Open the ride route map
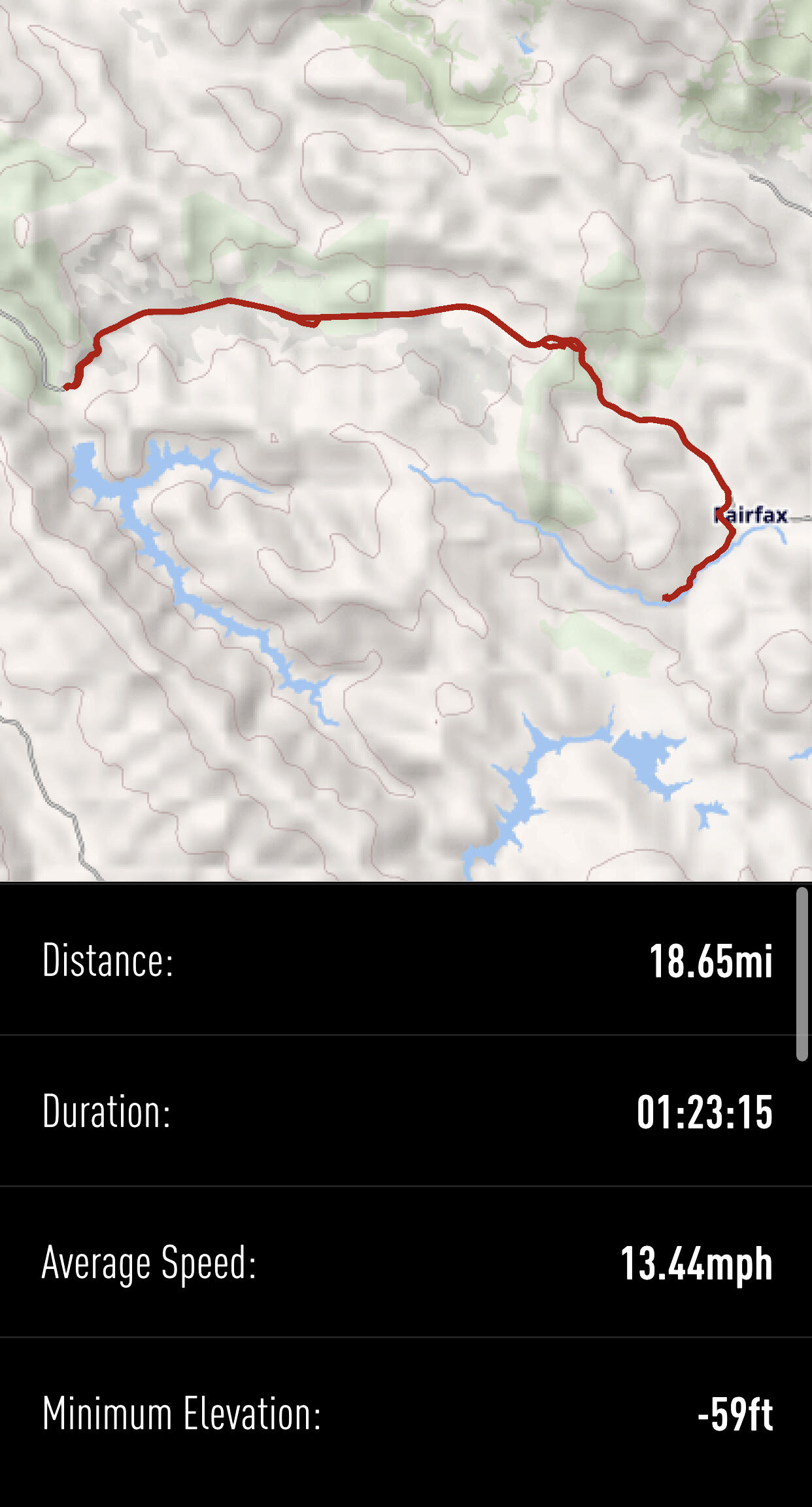 [x=406, y=440]
